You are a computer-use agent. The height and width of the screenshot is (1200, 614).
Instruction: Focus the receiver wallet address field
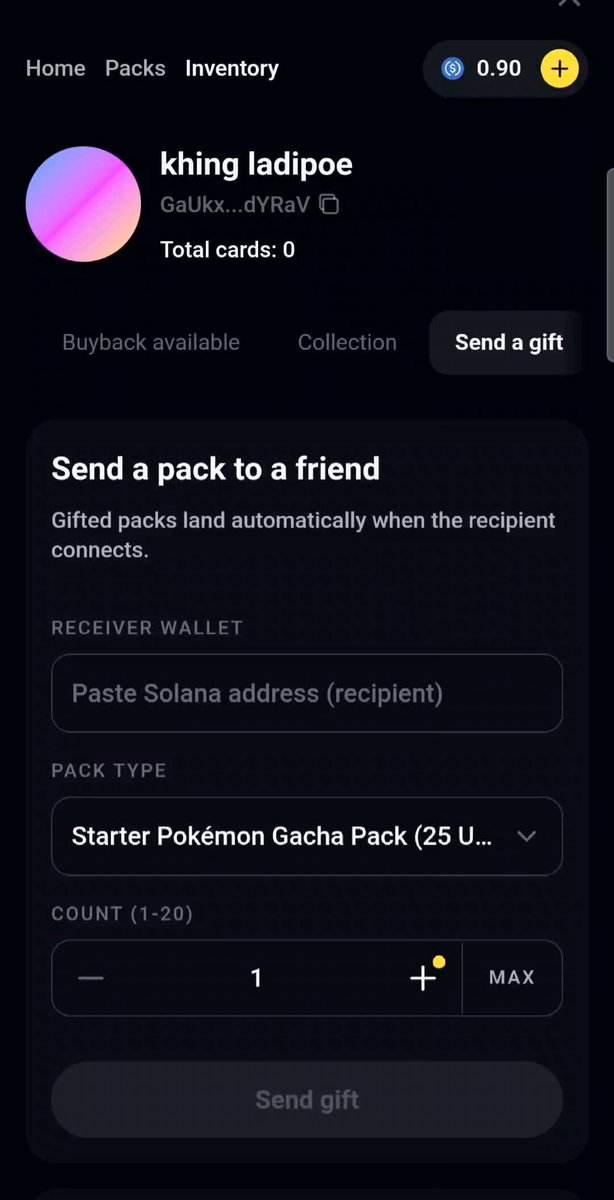[x=307, y=693]
